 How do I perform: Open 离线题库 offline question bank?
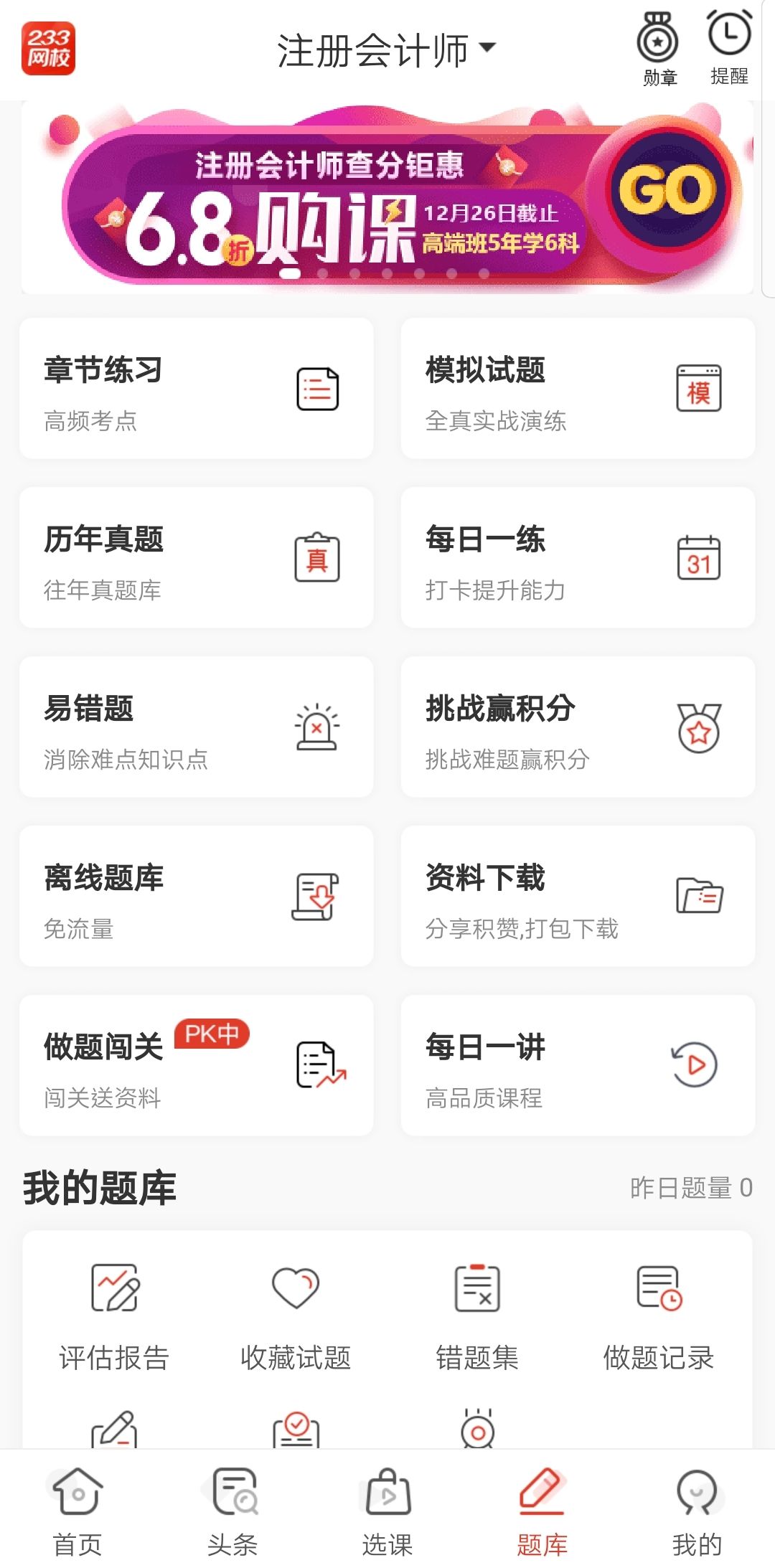coord(196,897)
